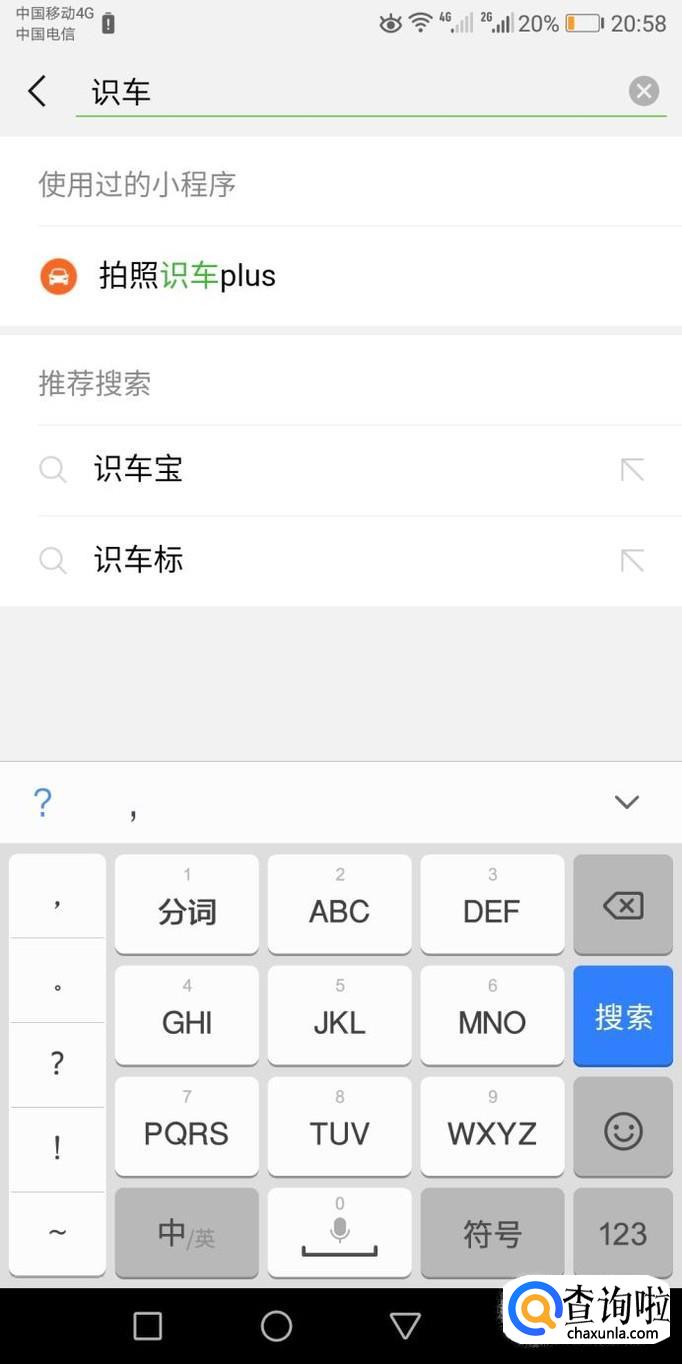Fill search box with 识车标 using its arrow
Viewport: 682px width, 1364px height.
coord(632,560)
